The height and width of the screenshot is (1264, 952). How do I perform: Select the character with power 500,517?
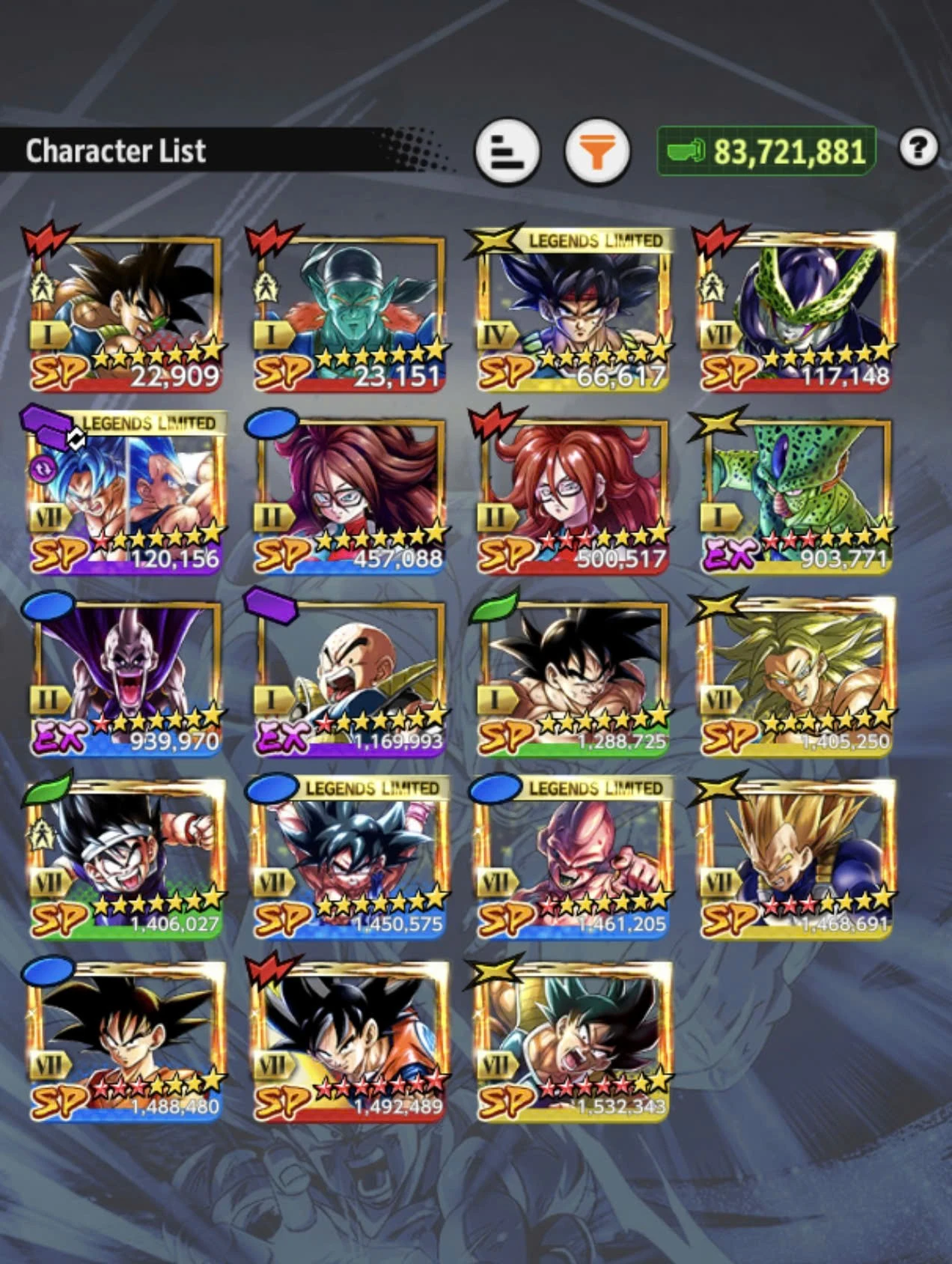[573, 495]
